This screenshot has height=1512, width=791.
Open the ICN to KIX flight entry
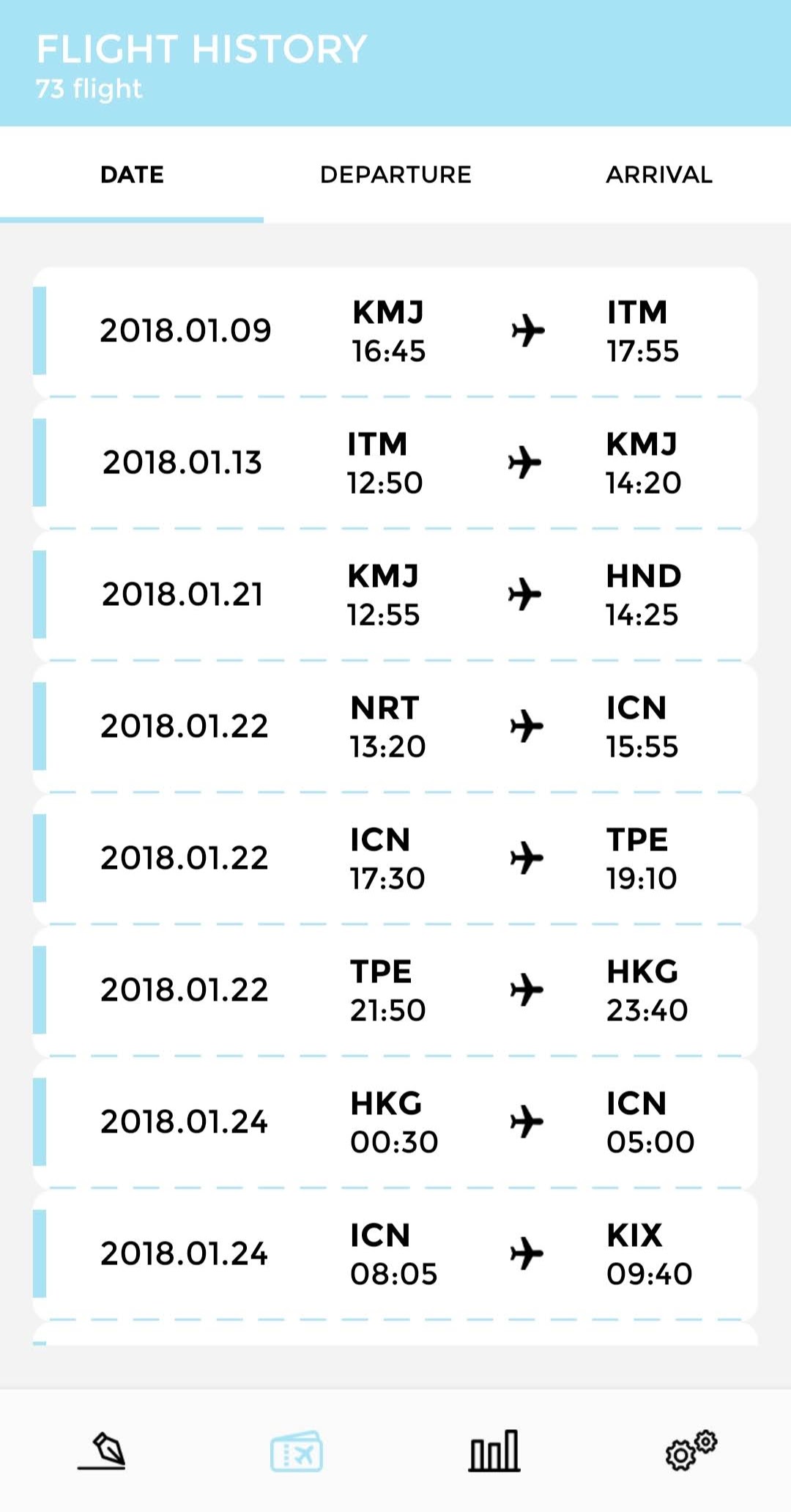tap(395, 1254)
